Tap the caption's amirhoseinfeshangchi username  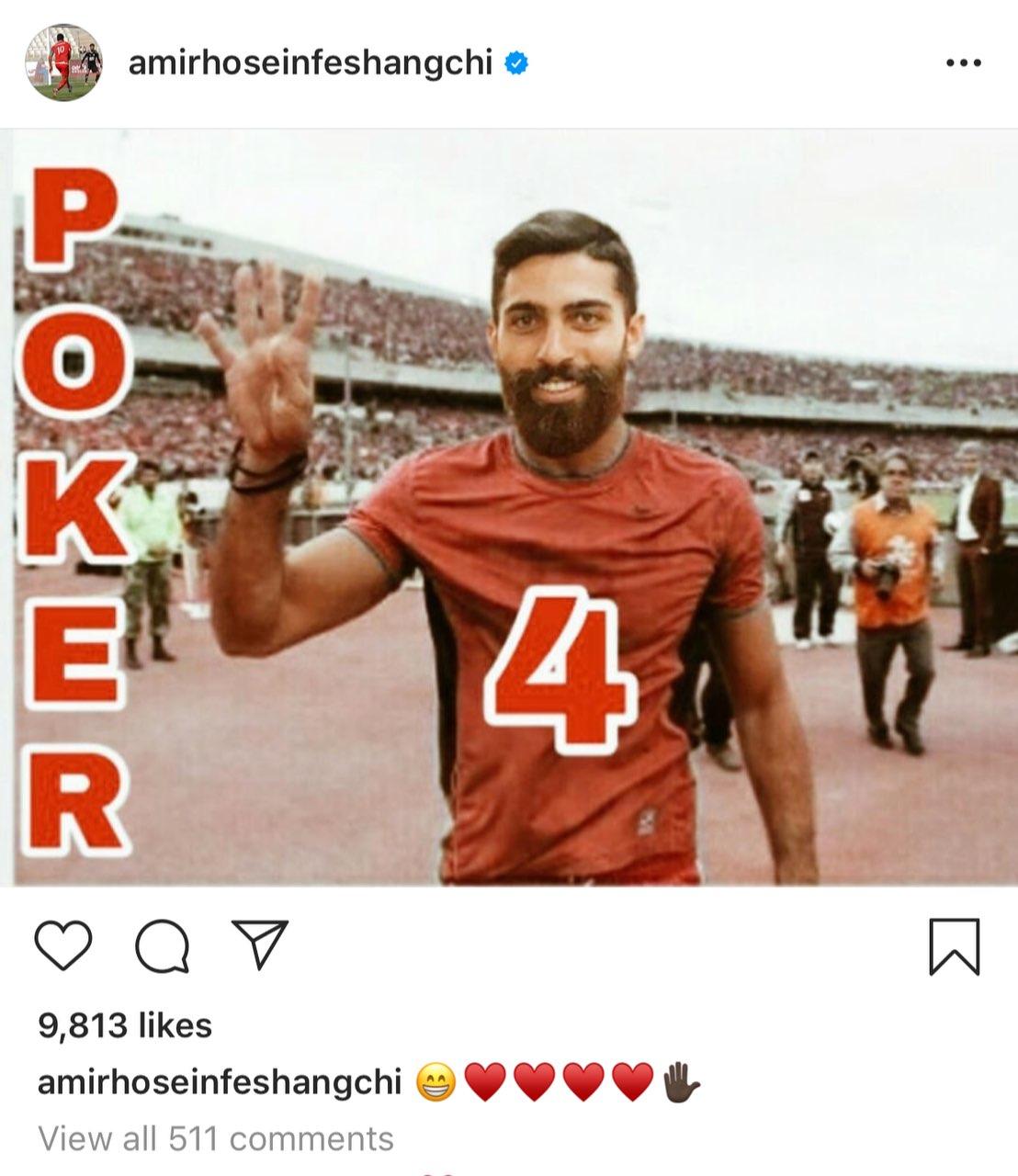(220, 1082)
